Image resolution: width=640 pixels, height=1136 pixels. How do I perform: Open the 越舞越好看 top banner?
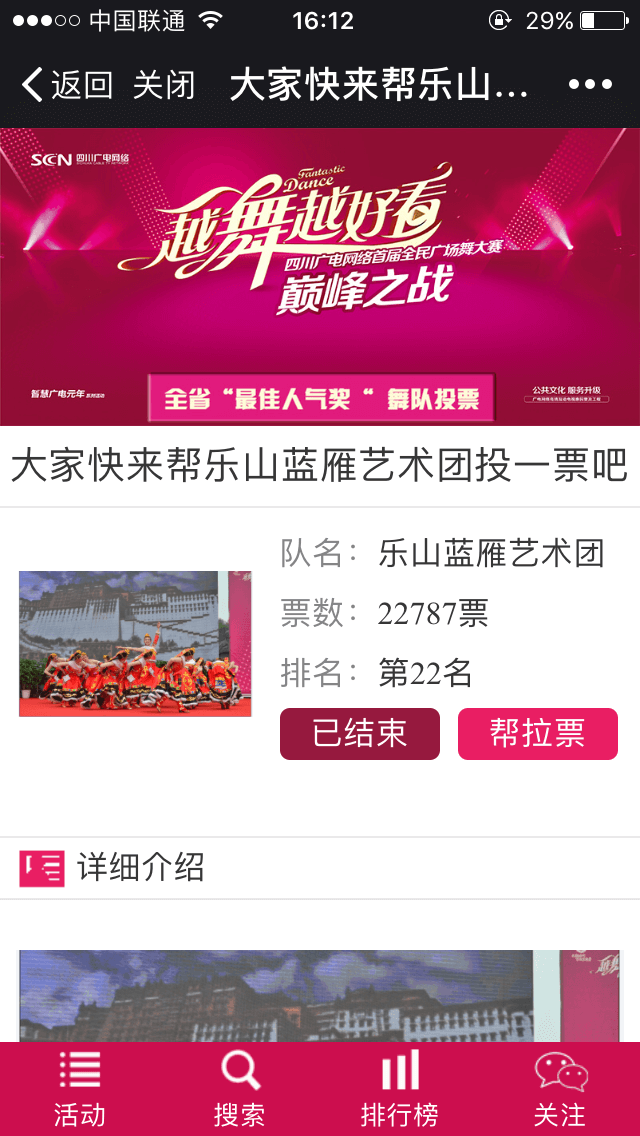(320, 277)
